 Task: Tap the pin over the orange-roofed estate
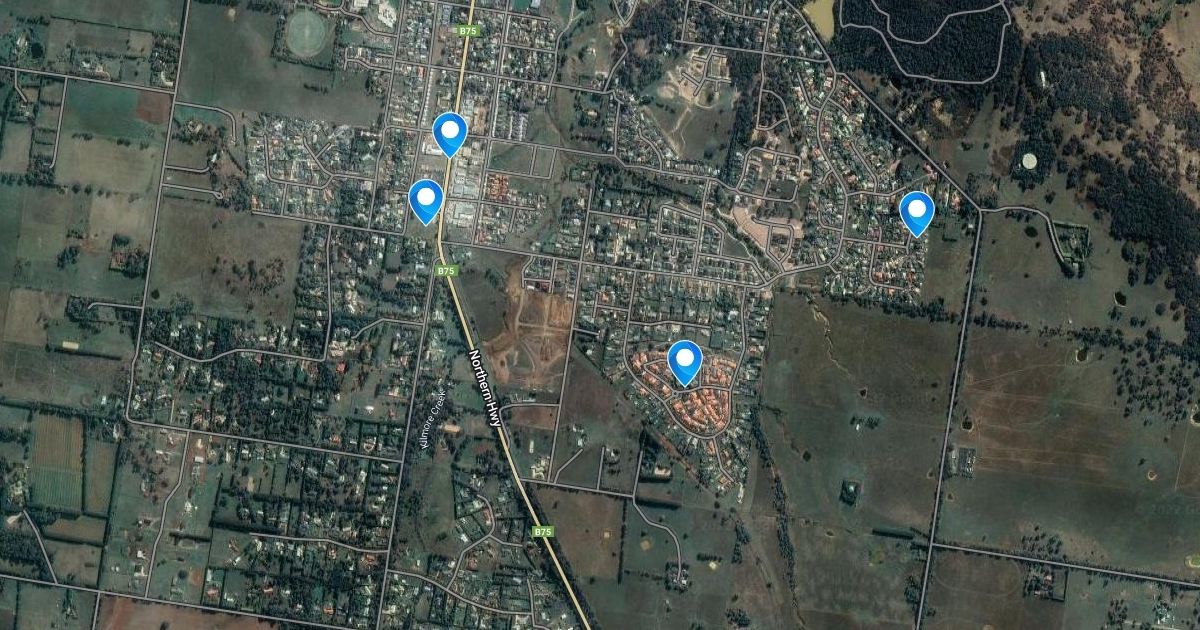click(685, 360)
